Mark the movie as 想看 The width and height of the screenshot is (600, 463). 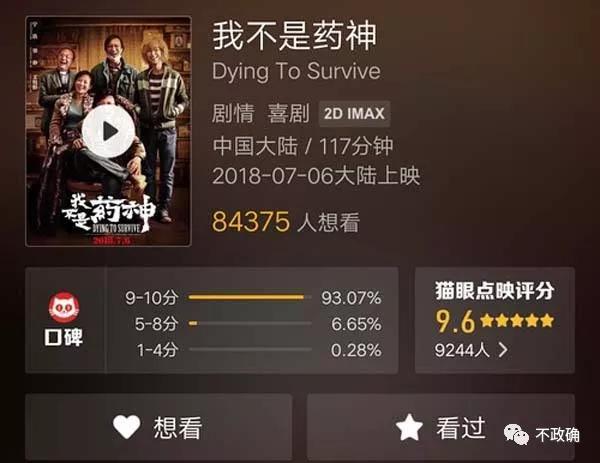pos(159,427)
